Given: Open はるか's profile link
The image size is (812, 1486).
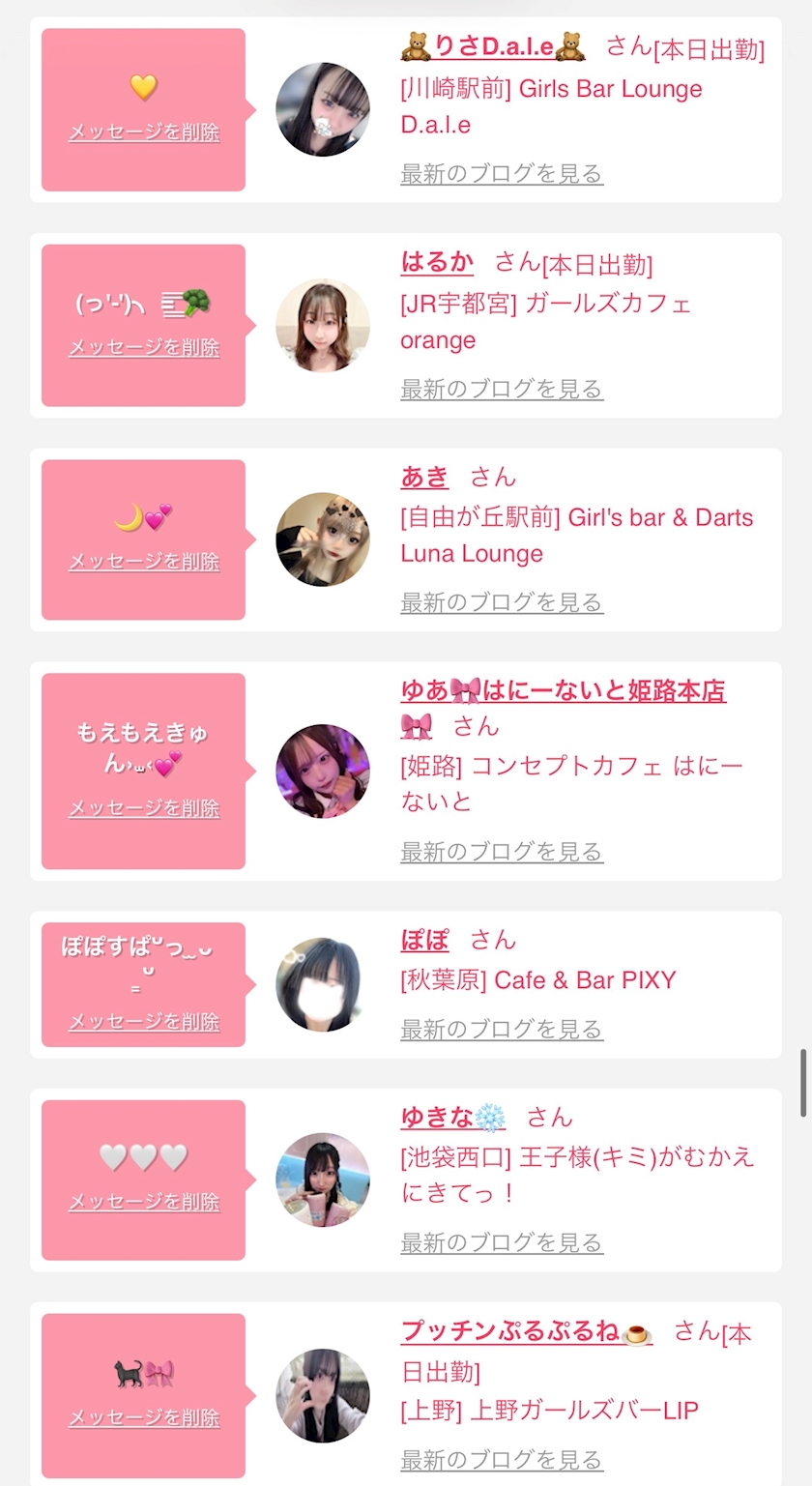Looking at the screenshot, I should point(437,262).
